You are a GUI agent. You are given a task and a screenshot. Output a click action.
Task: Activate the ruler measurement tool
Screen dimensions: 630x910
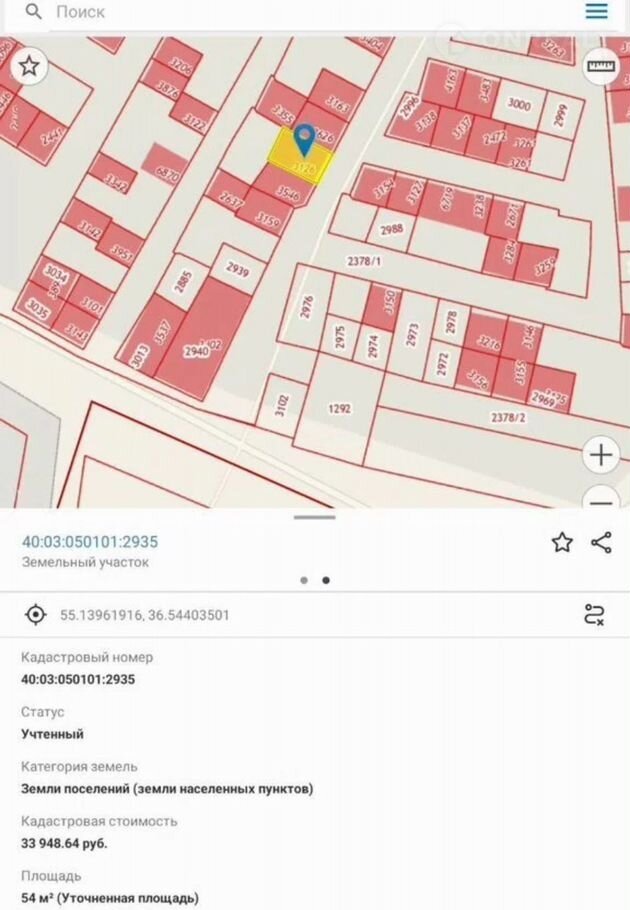tap(601, 67)
